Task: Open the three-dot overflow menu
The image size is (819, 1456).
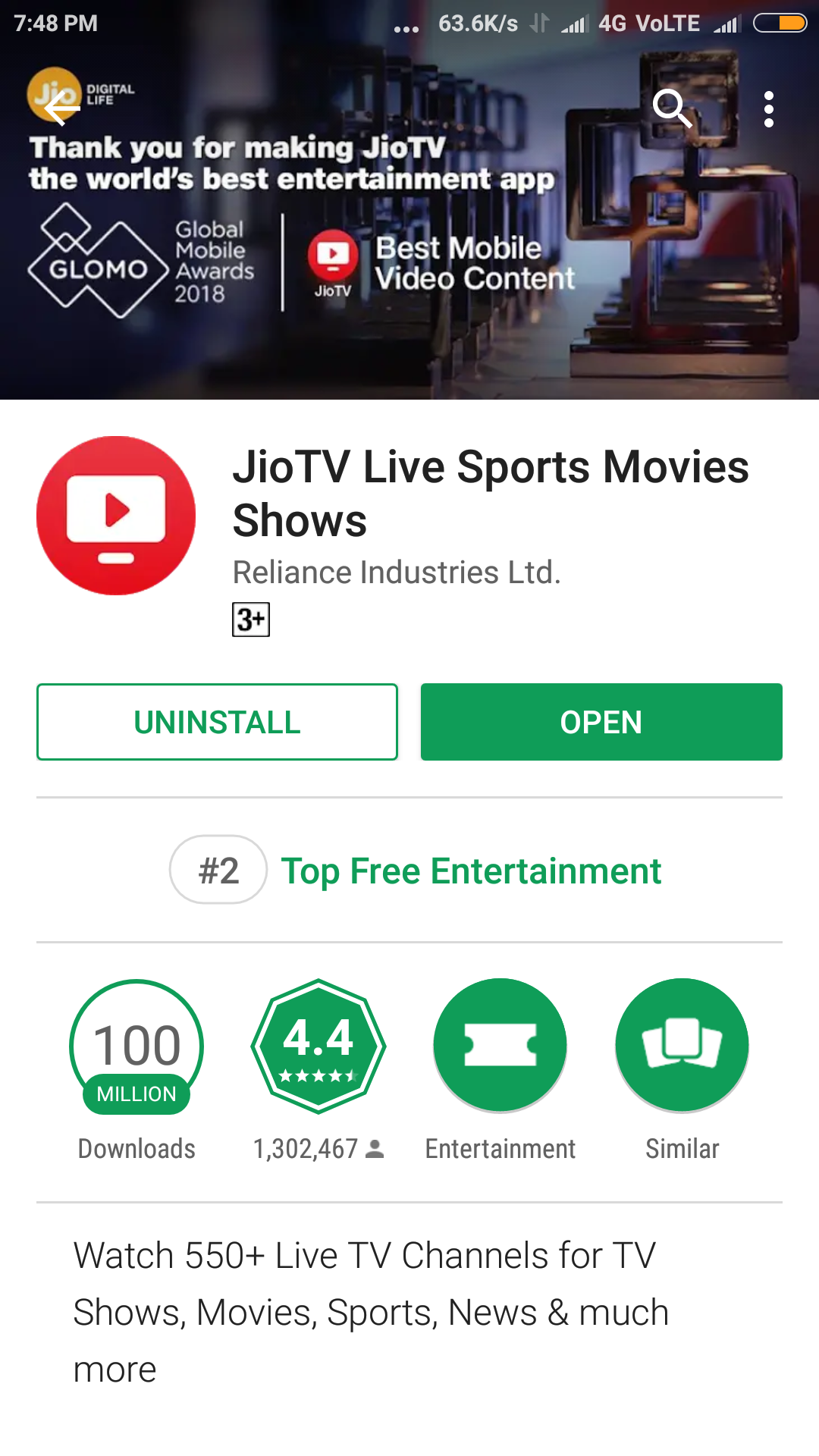Action: [x=768, y=109]
